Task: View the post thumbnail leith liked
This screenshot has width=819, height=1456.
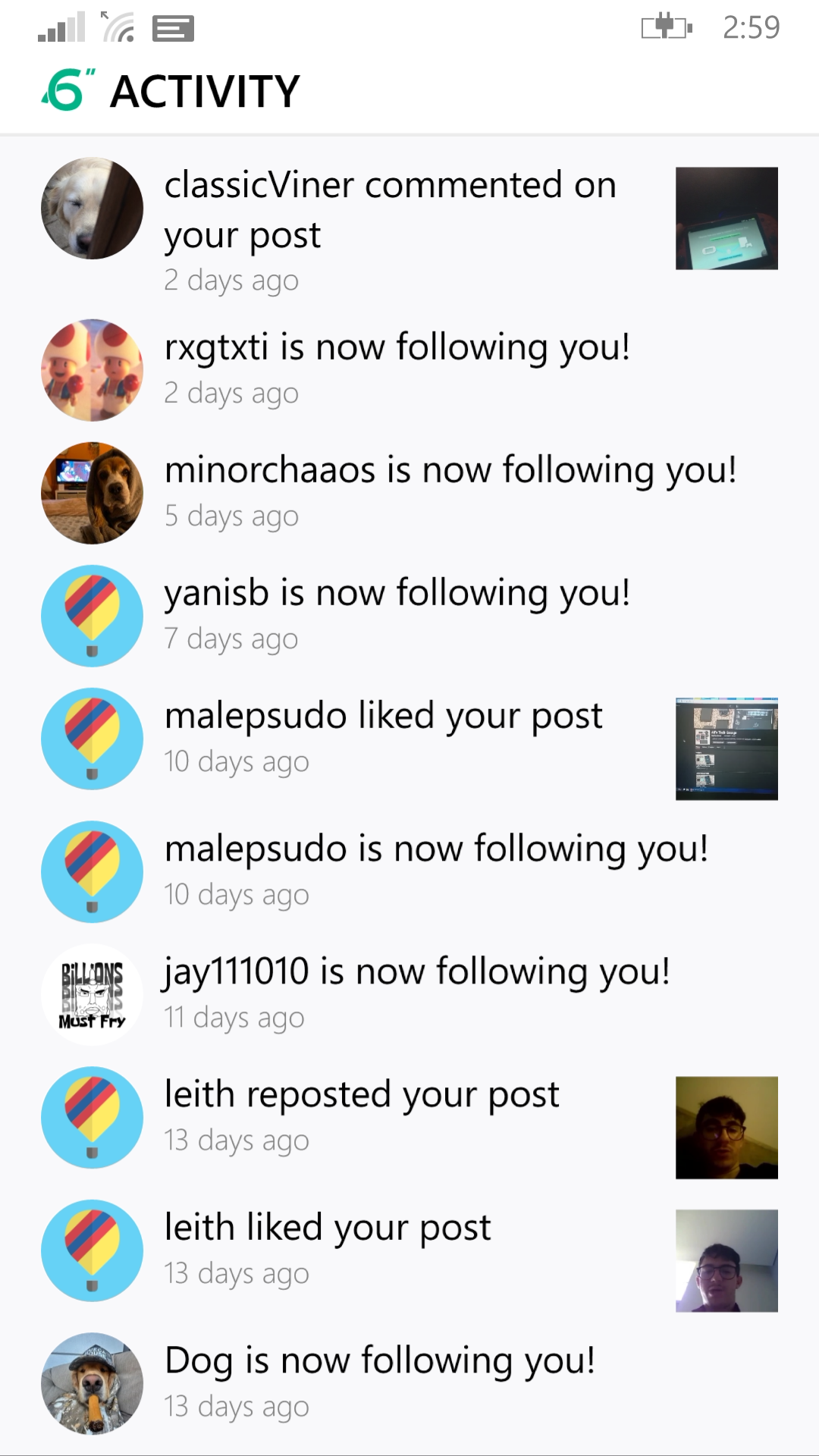Action: 726,1260
